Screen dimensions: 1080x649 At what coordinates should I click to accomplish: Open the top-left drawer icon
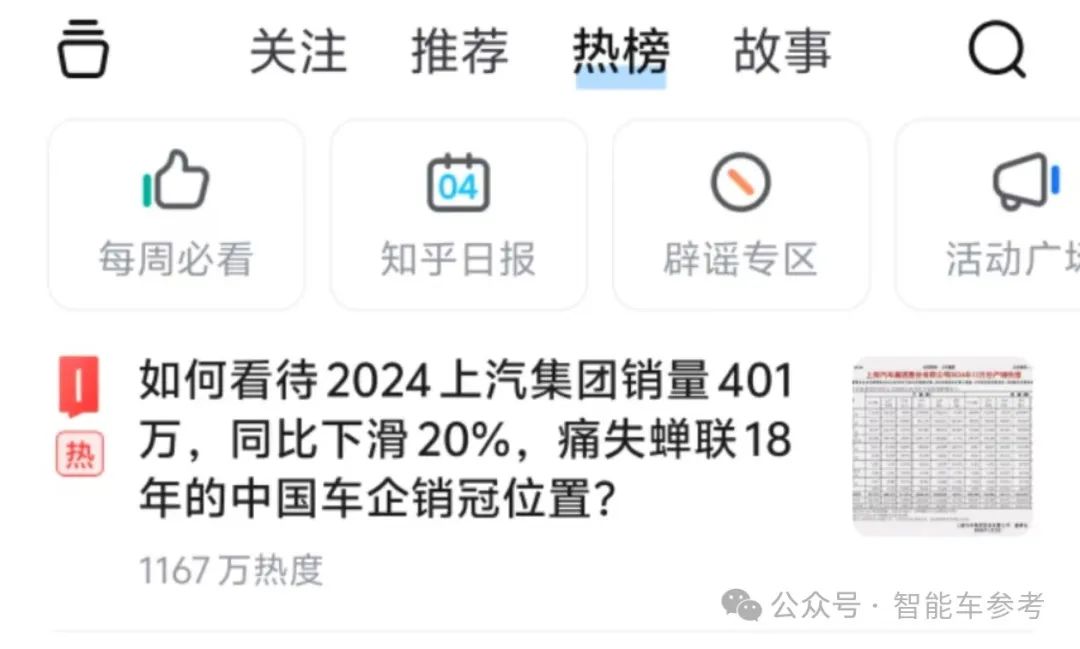[83, 50]
